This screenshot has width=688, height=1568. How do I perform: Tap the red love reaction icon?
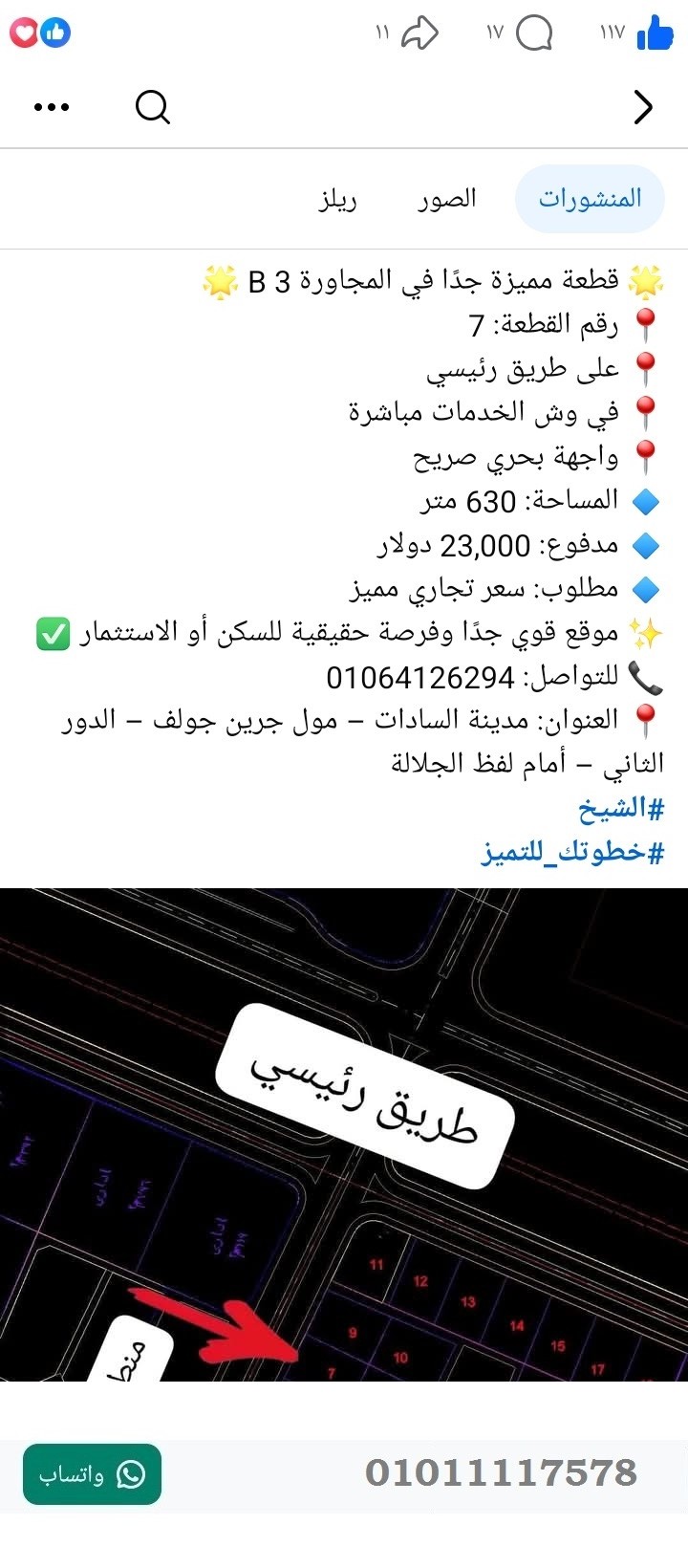(24, 32)
